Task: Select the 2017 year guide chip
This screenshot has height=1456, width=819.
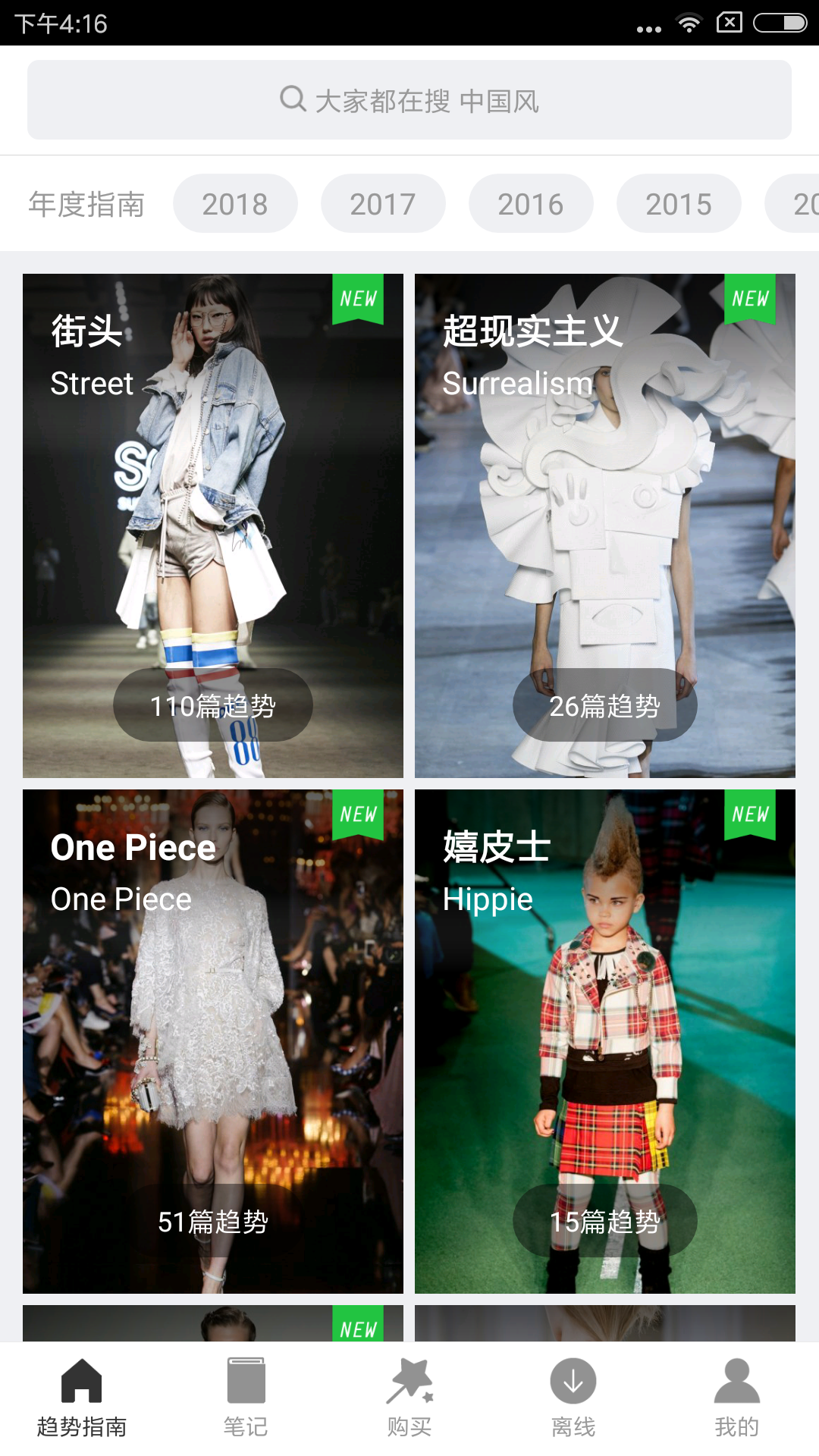Action: tap(383, 204)
